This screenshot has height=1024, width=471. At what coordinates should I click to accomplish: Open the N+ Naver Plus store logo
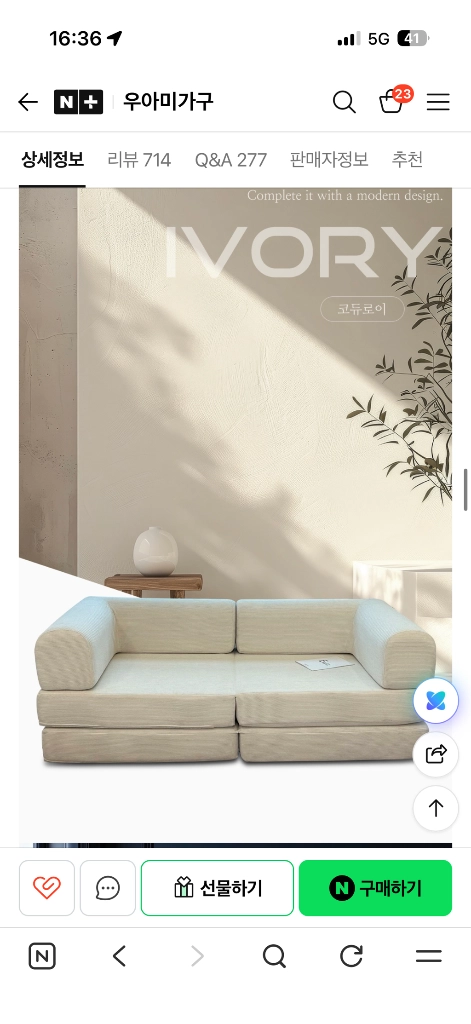click(x=78, y=102)
